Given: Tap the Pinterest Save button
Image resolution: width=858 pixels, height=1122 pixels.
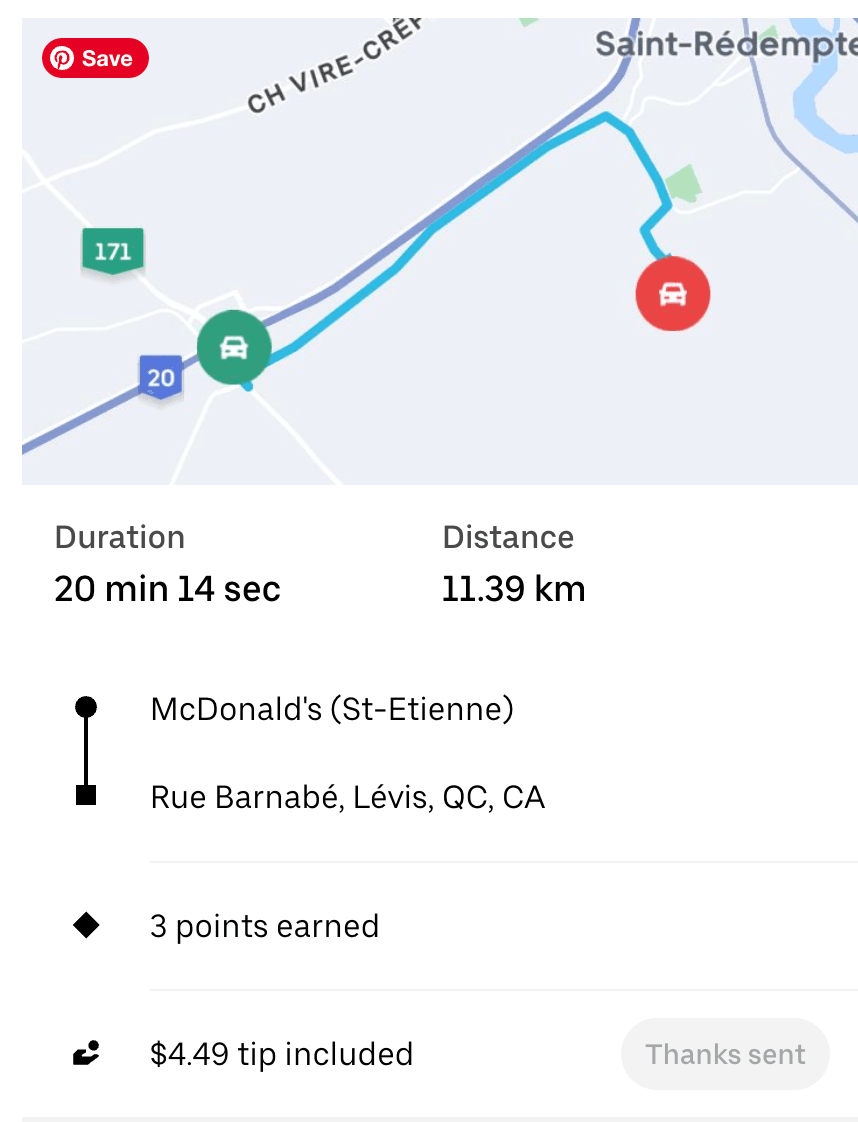Looking at the screenshot, I should click(x=95, y=59).
